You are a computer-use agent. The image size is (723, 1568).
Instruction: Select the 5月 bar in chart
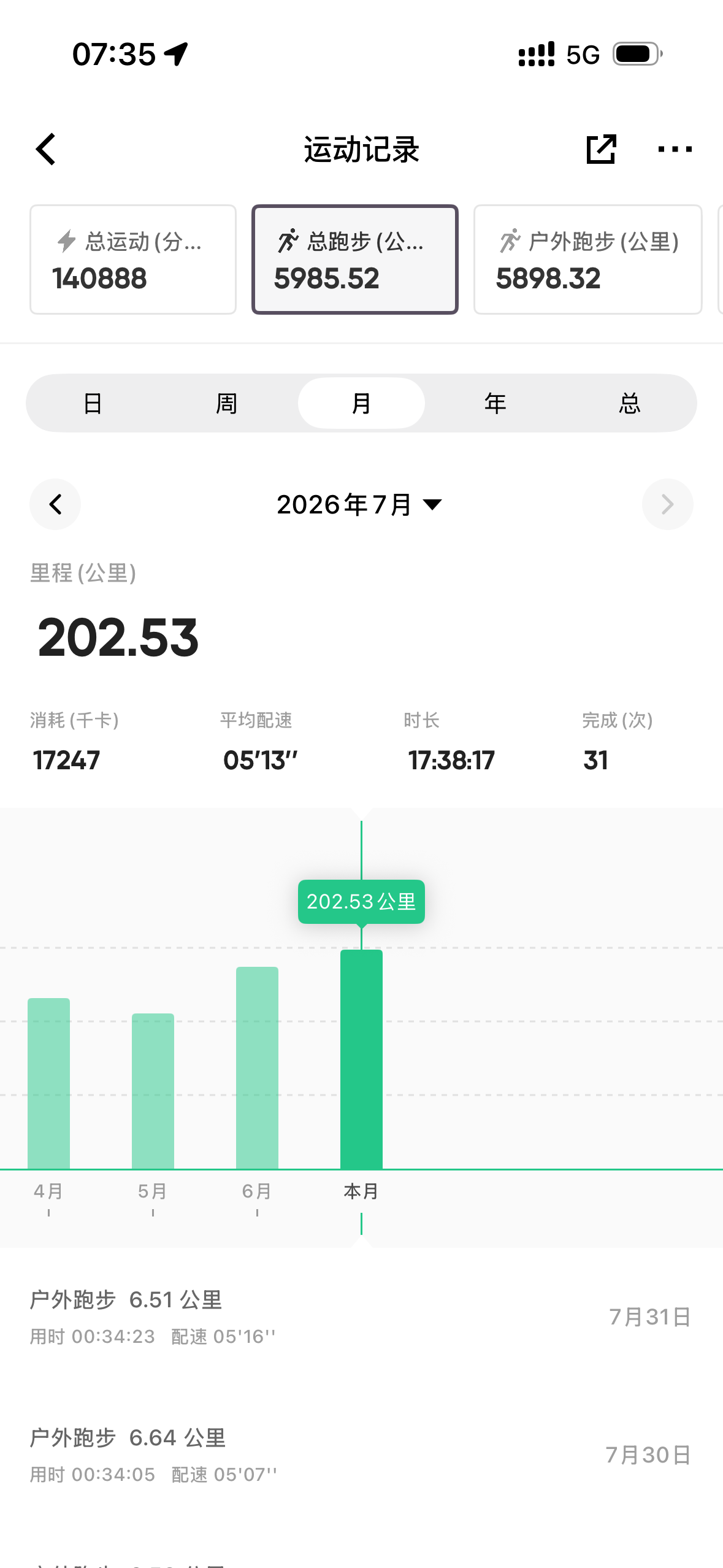click(153, 1091)
